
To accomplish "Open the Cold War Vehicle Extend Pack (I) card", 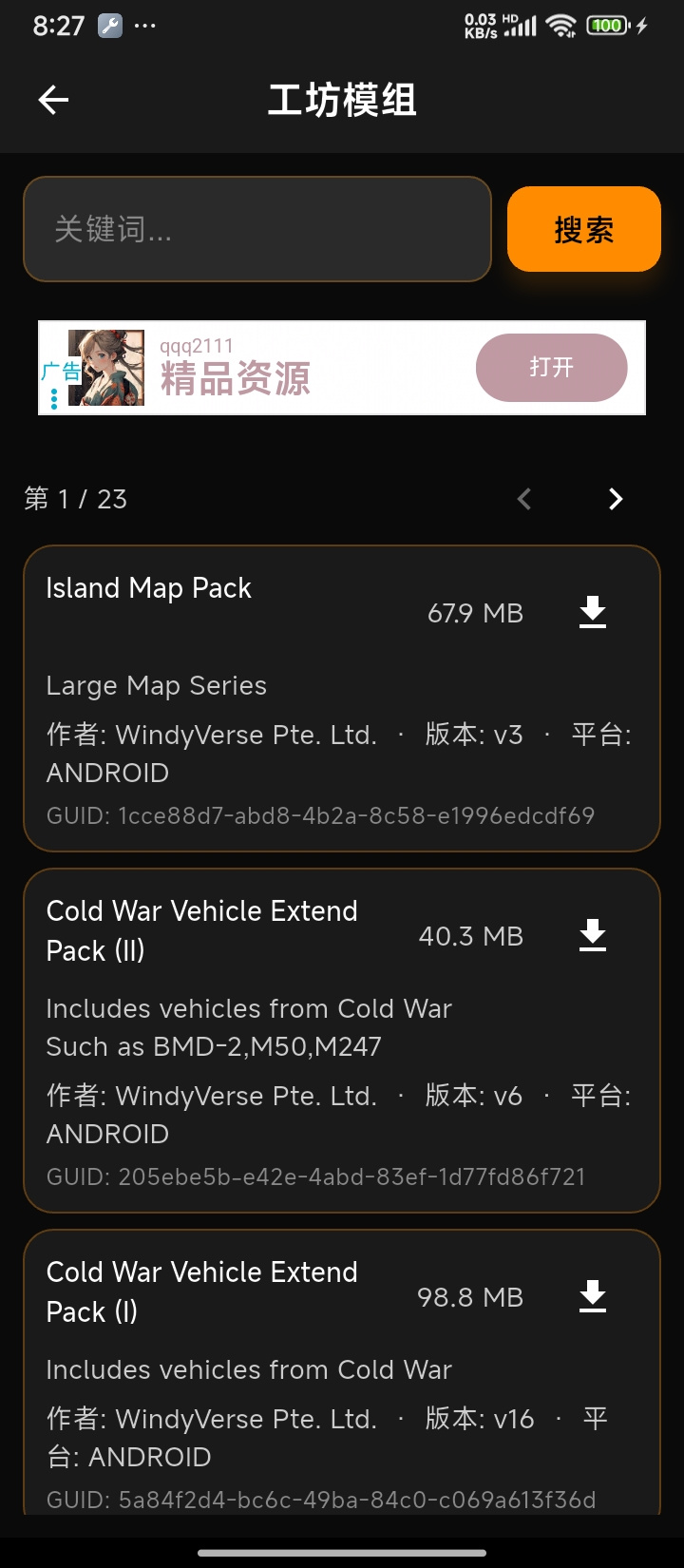I will (x=342, y=1371).
